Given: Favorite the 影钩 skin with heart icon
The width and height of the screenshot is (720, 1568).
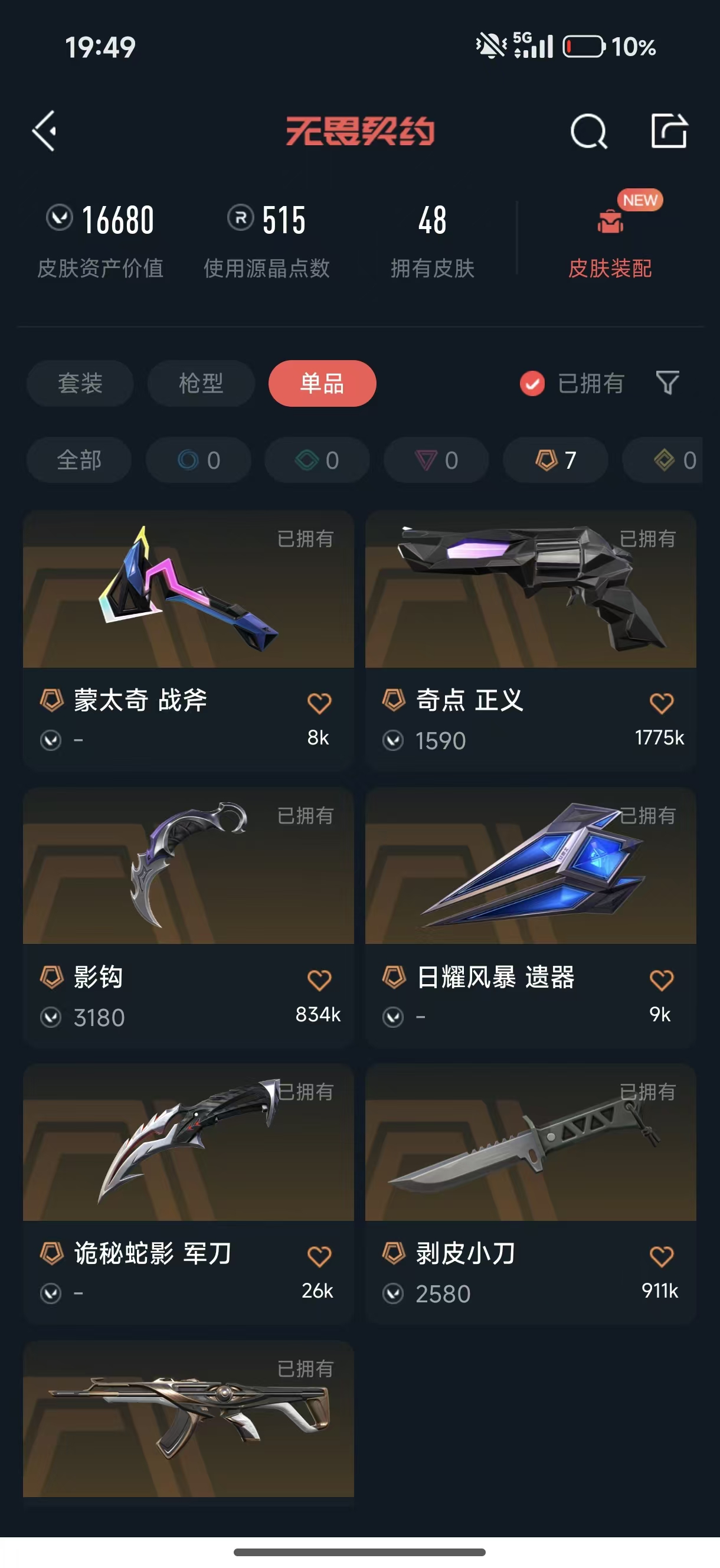Looking at the screenshot, I should 319,980.
